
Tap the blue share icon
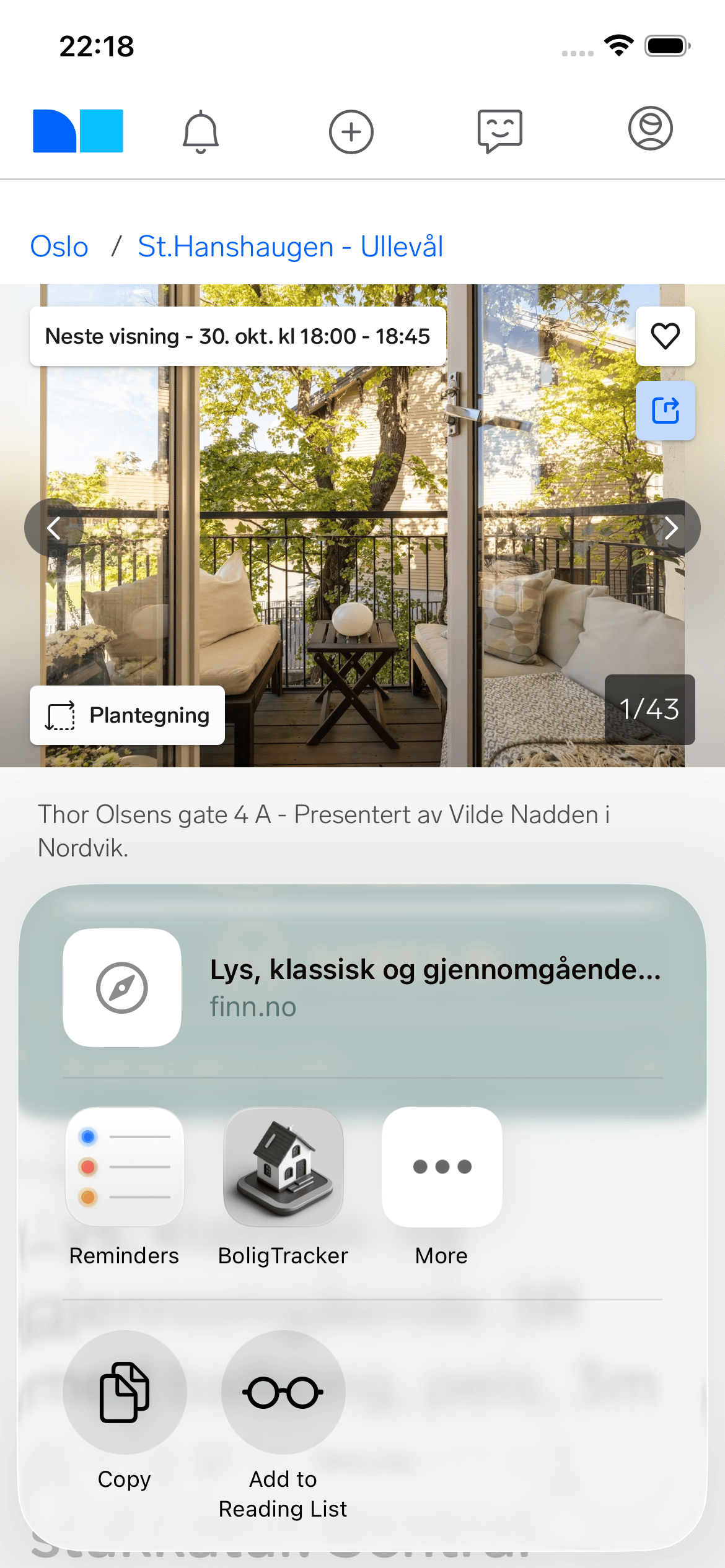click(x=665, y=411)
